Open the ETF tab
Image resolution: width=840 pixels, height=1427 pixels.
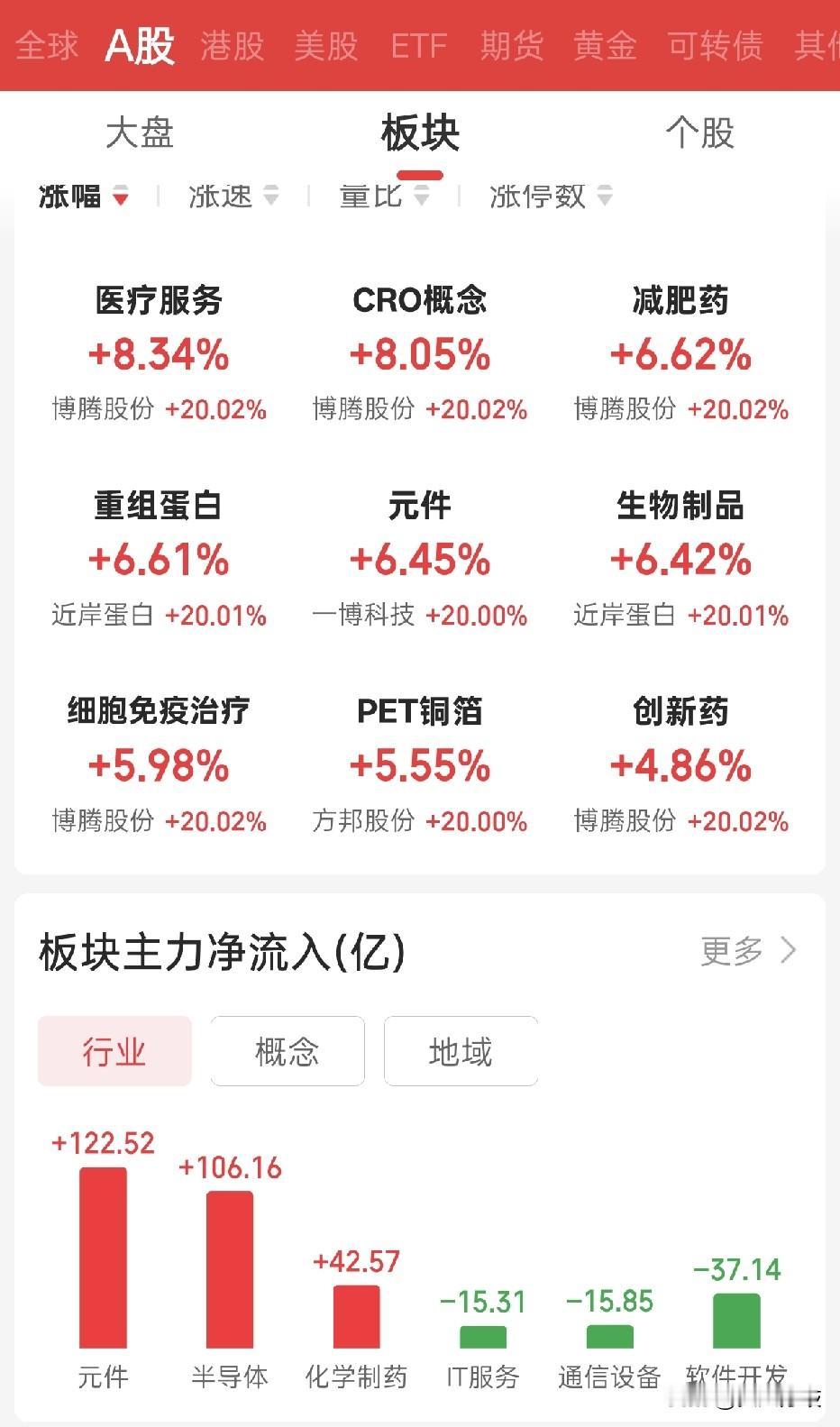tap(419, 45)
